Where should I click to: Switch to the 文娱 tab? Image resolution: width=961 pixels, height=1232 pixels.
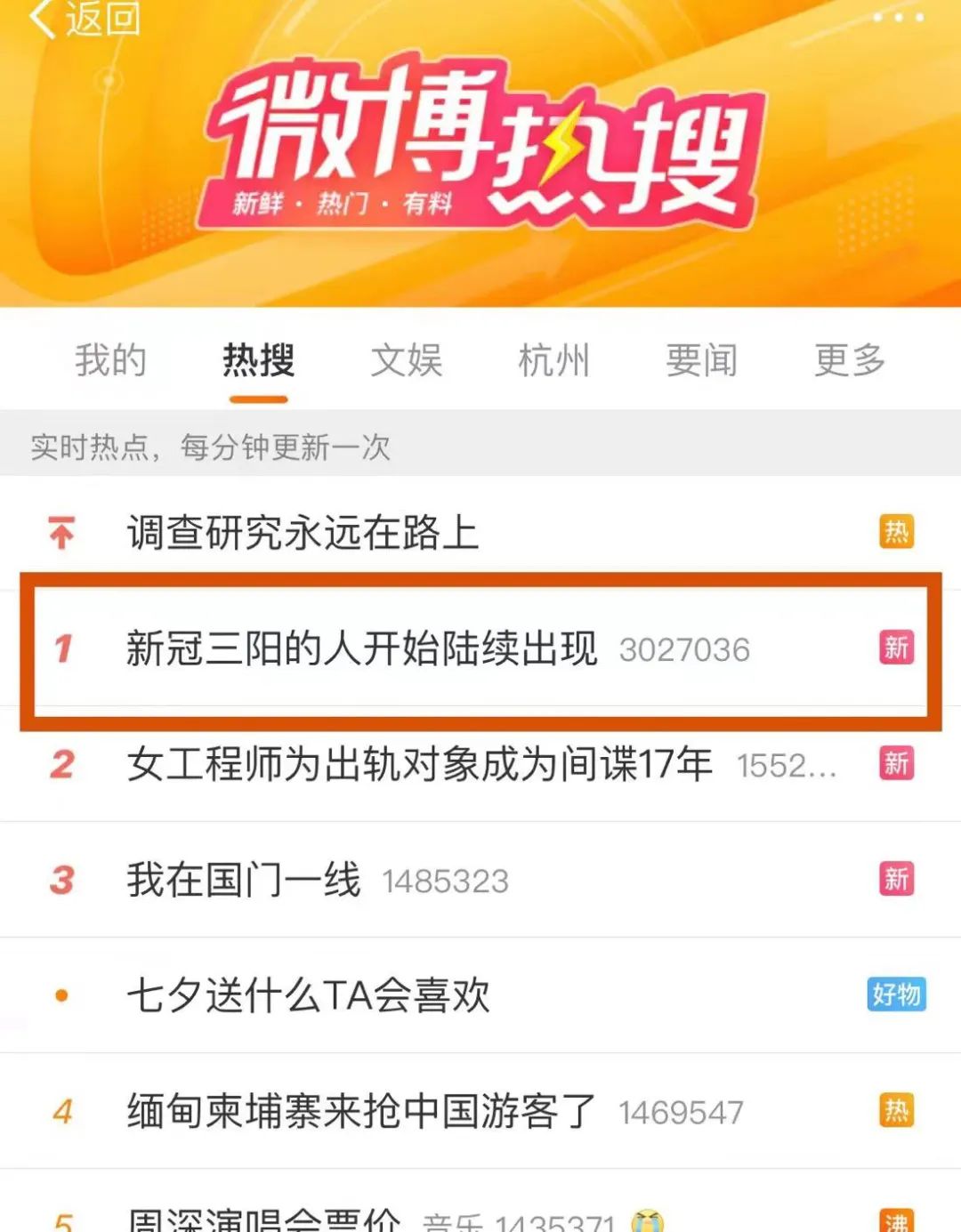coord(406,360)
